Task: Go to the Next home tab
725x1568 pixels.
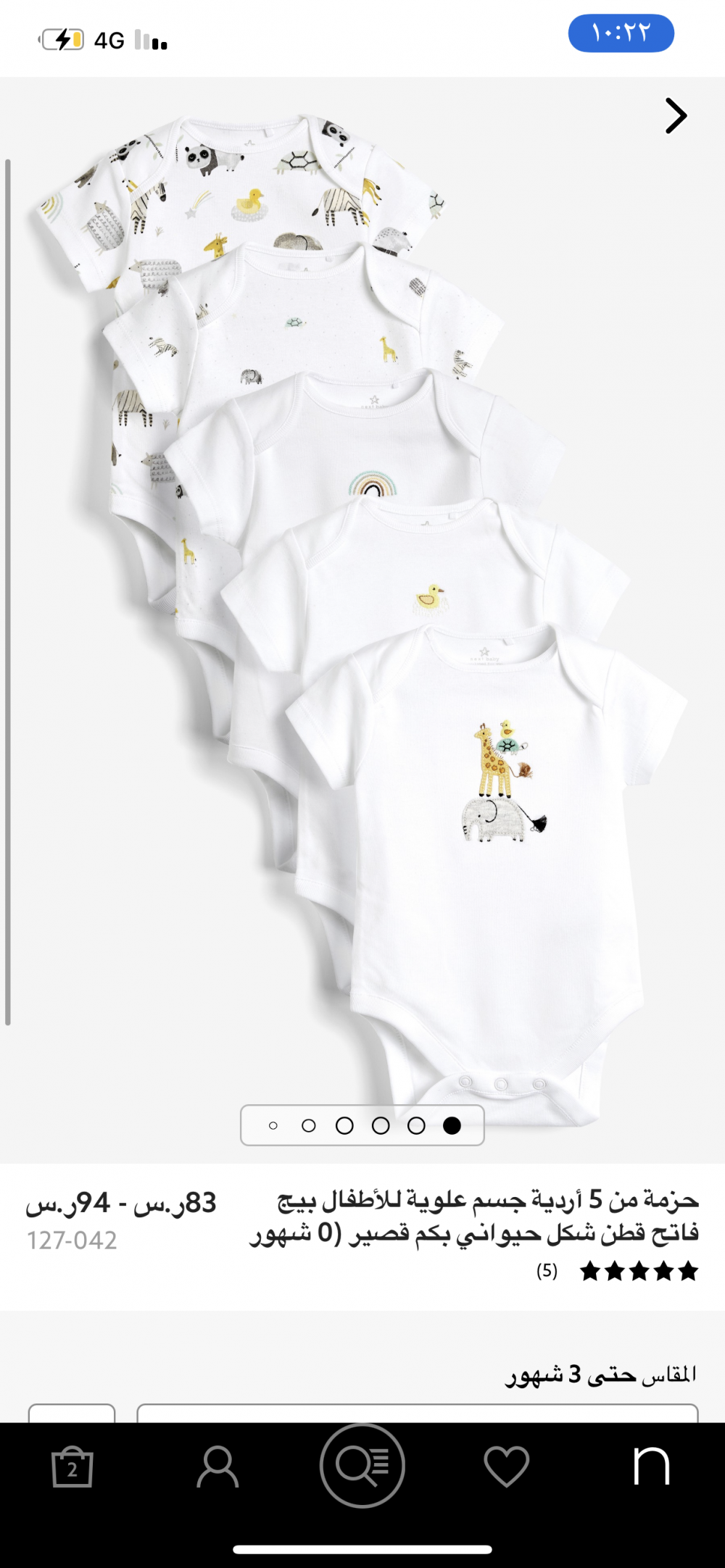Action: pos(651,1466)
